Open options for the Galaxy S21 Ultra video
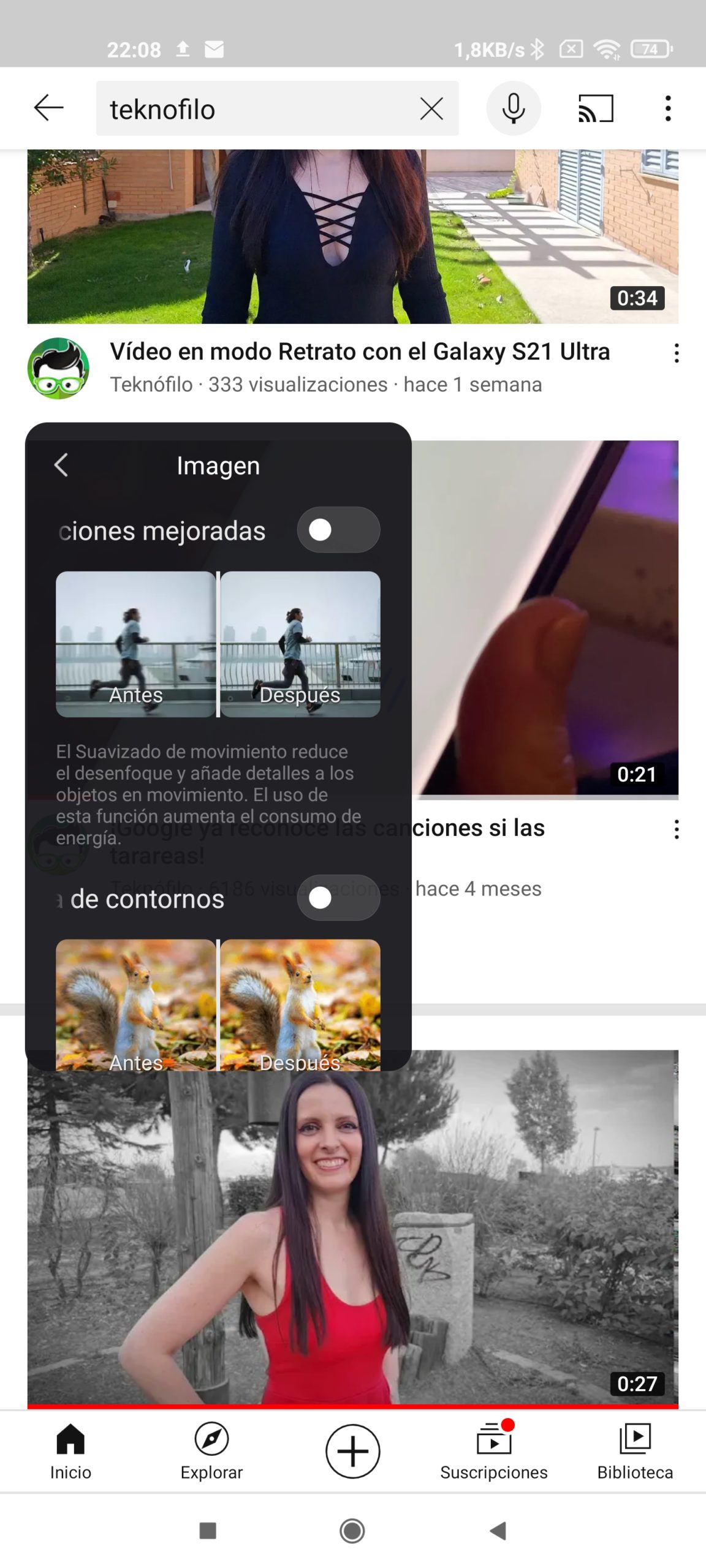This screenshot has width=706, height=1568. [x=676, y=353]
